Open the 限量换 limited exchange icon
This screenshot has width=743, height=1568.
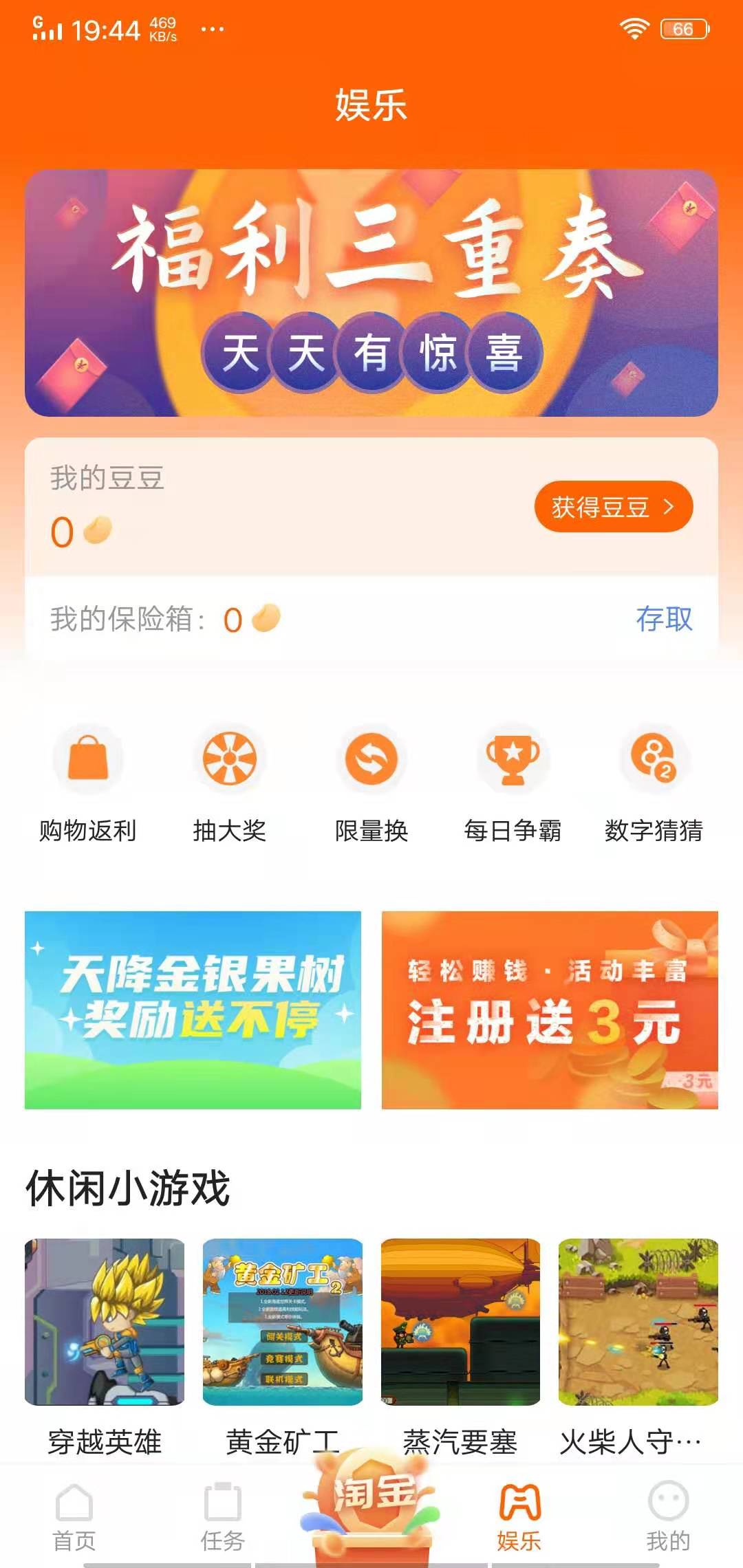pyautogui.click(x=371, y=759)
